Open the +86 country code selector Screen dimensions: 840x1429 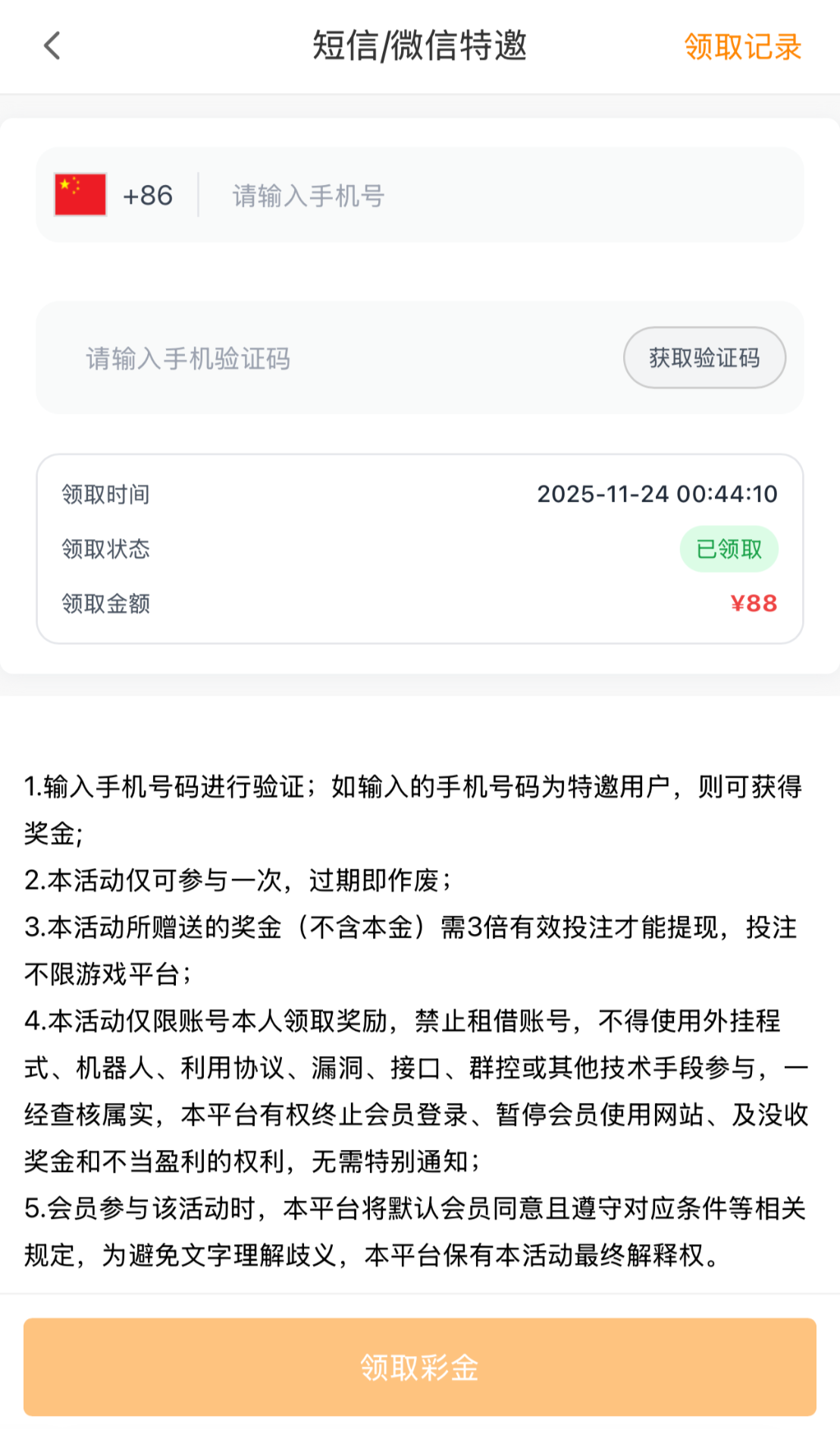point(115,196)
